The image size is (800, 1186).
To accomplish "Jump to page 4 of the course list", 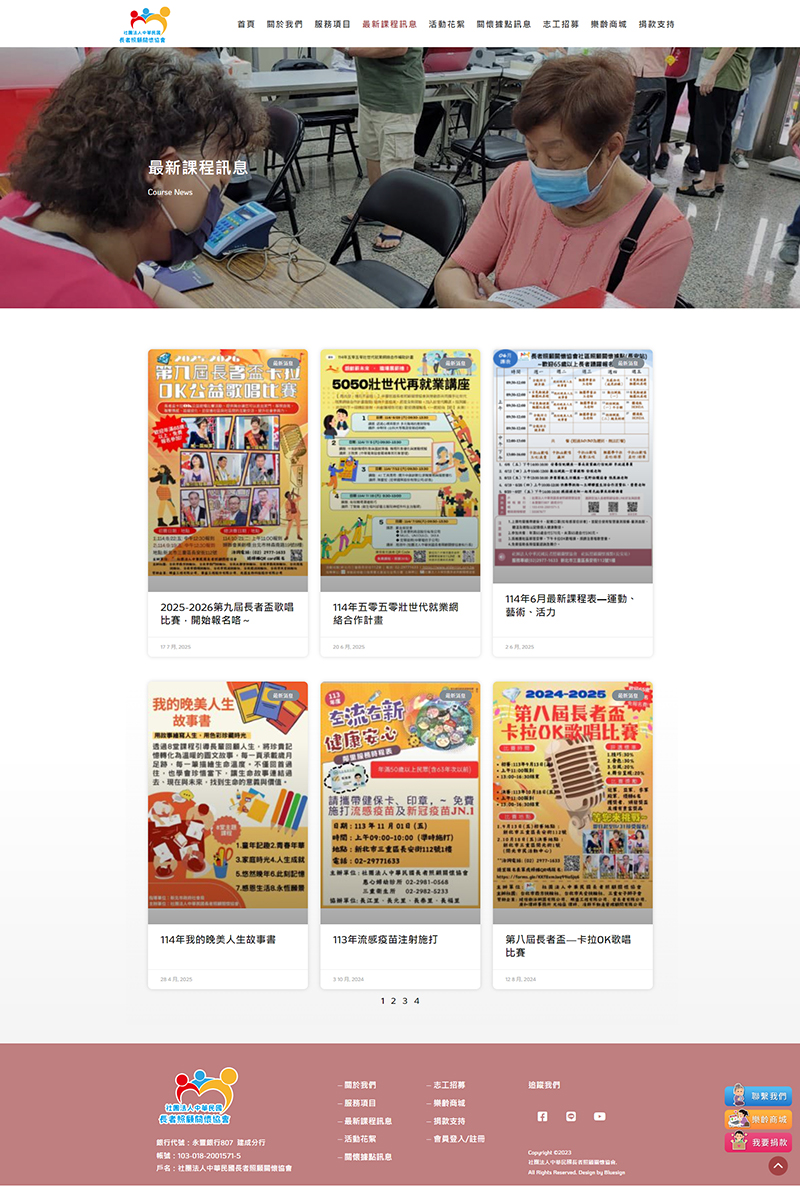I will (x=417, y=1000).
